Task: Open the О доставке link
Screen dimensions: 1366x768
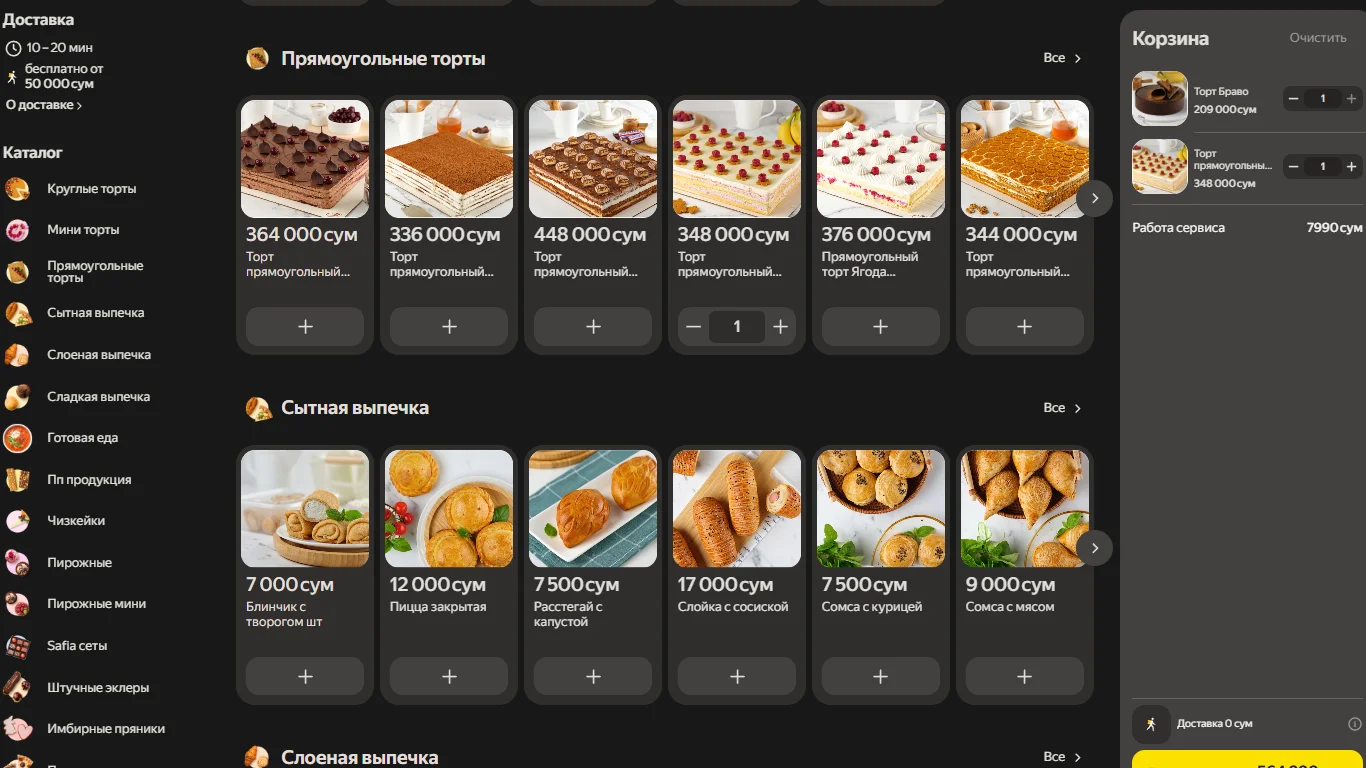Action: point(44,105)
